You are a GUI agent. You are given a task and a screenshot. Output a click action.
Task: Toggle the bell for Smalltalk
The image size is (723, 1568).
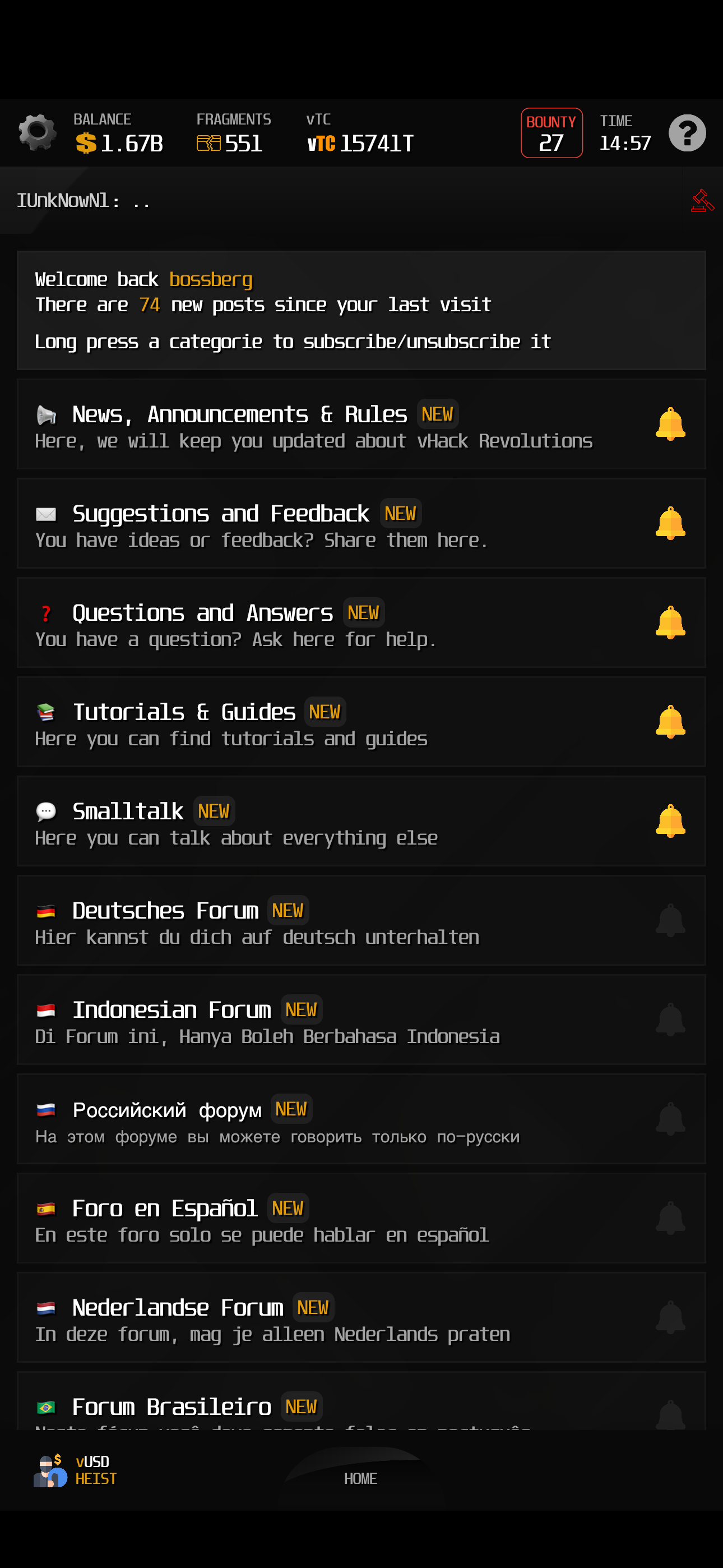pos(670,821)
